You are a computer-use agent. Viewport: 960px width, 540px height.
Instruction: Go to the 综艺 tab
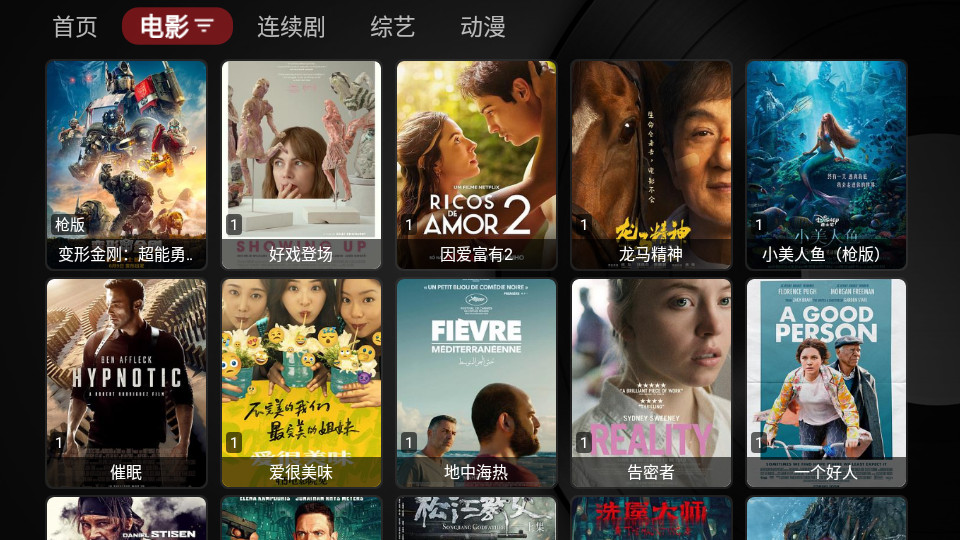[x=392, y=27]
